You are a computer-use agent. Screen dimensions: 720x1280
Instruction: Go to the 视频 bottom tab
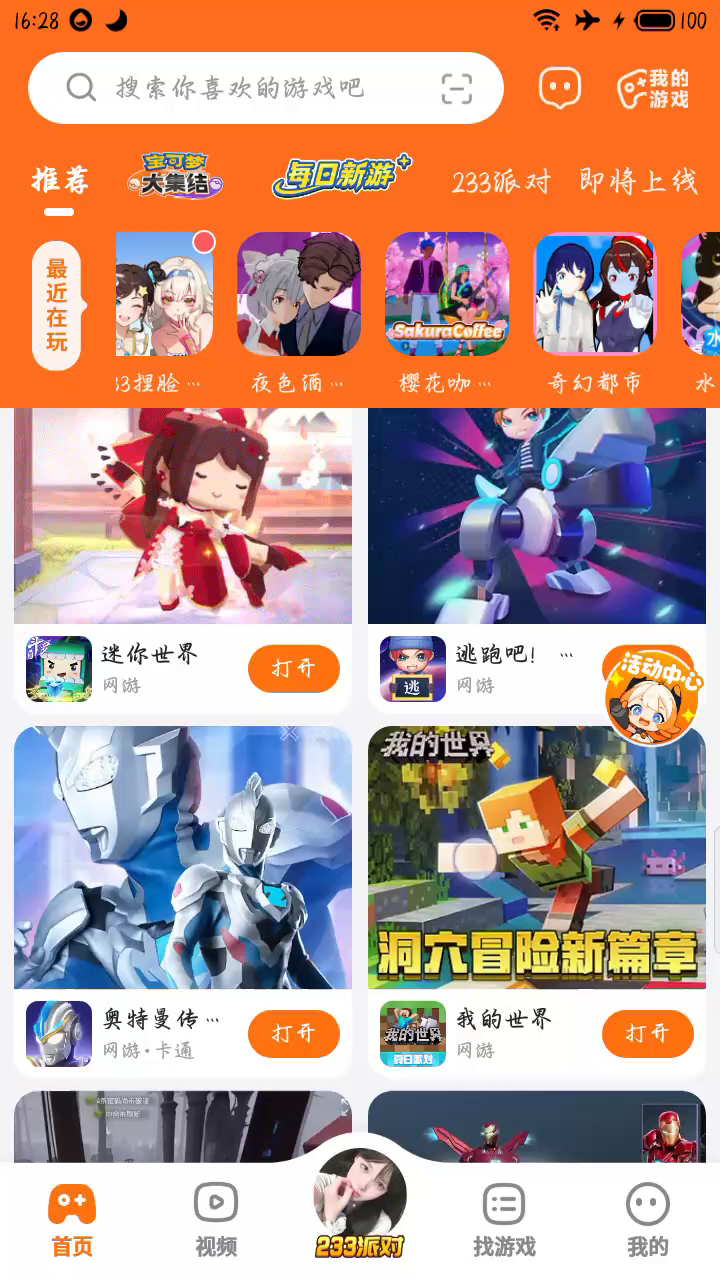coord(216,1218)
